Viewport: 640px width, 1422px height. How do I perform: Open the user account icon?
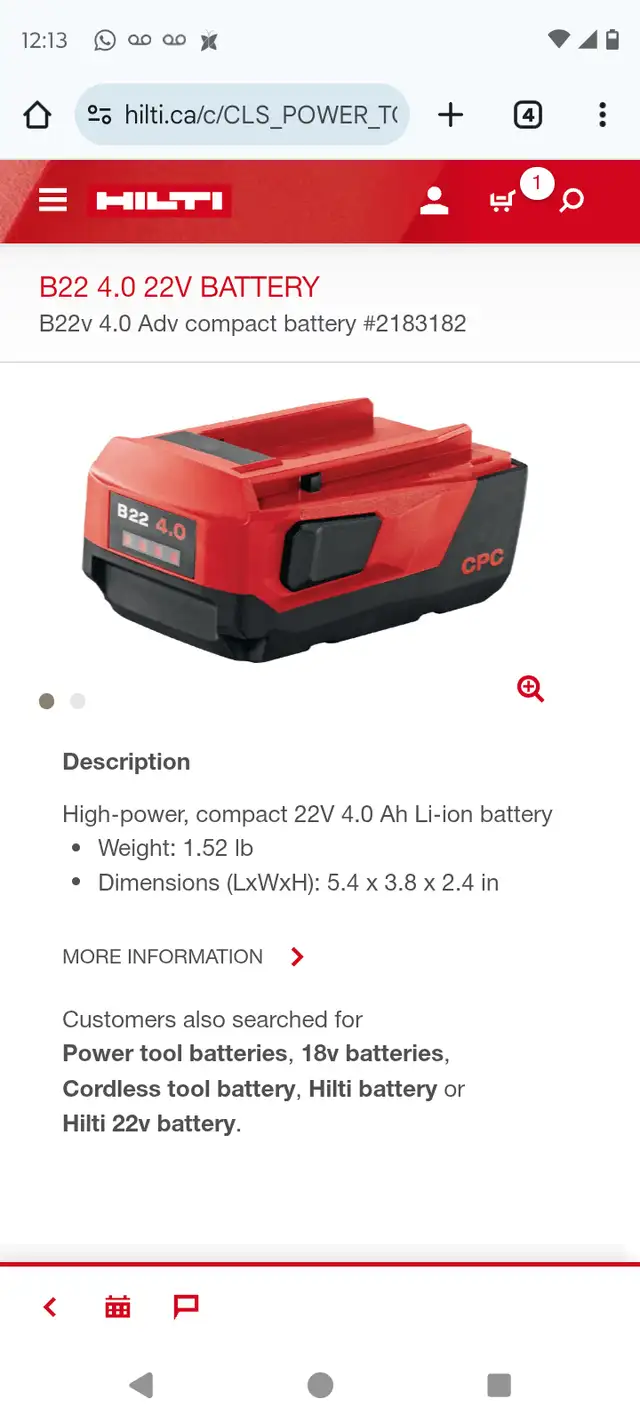pos(434,201)
